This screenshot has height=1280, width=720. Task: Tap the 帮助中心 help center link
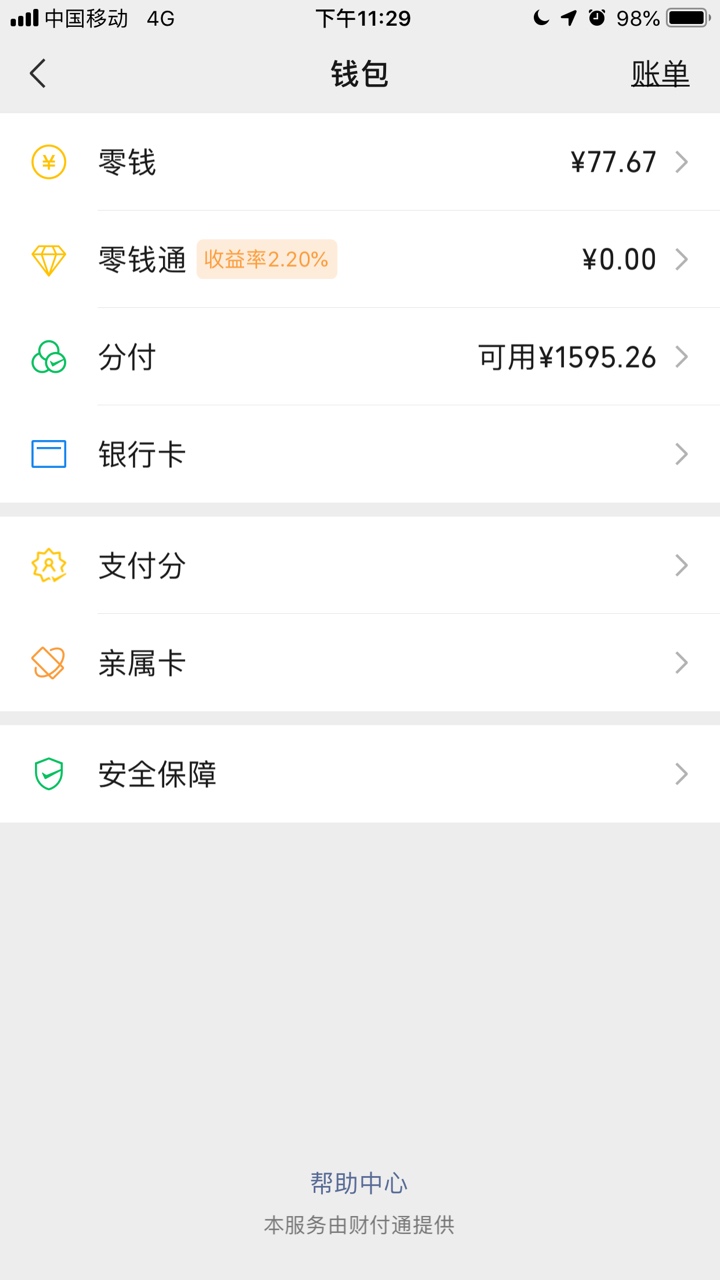[359, 1184]
